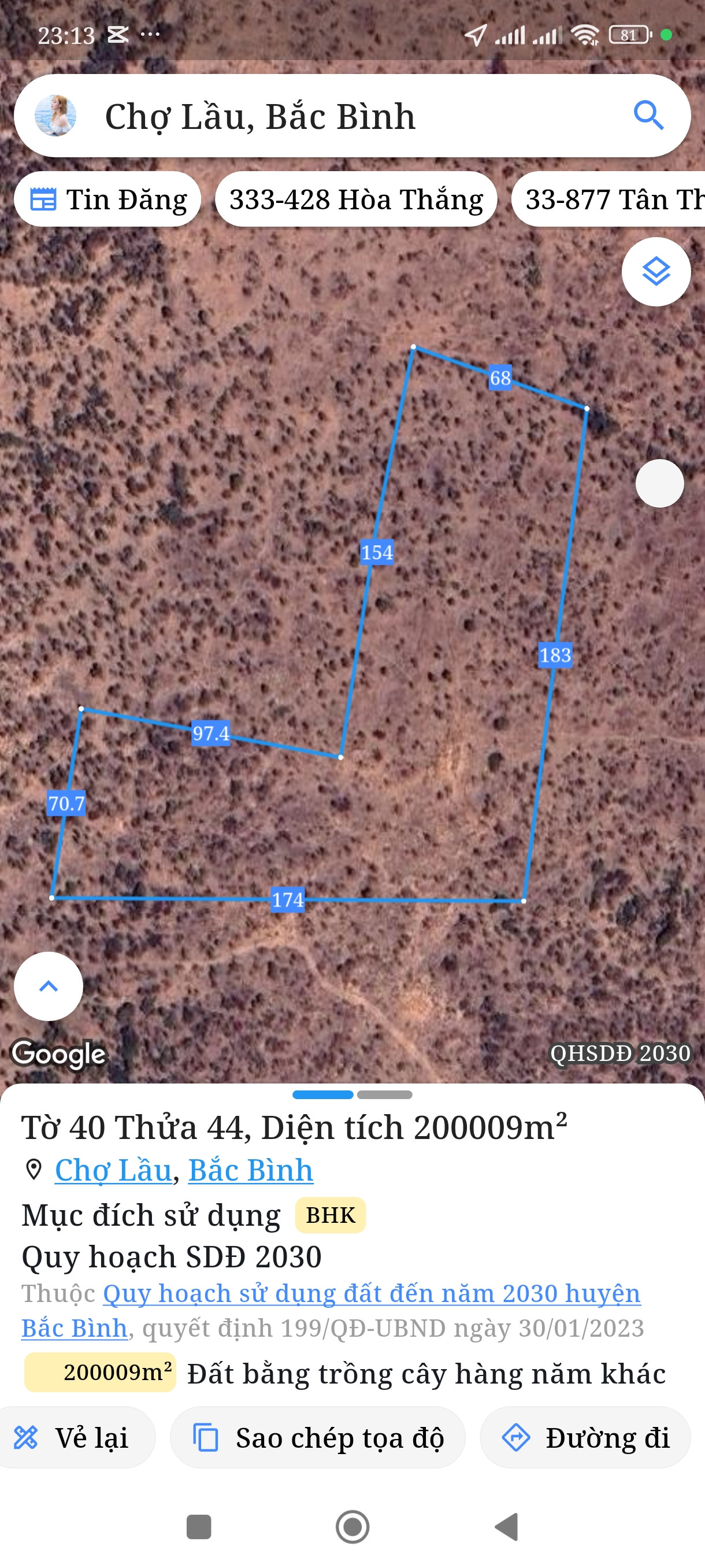Go back using the system back button

[x=507, y=1526]
